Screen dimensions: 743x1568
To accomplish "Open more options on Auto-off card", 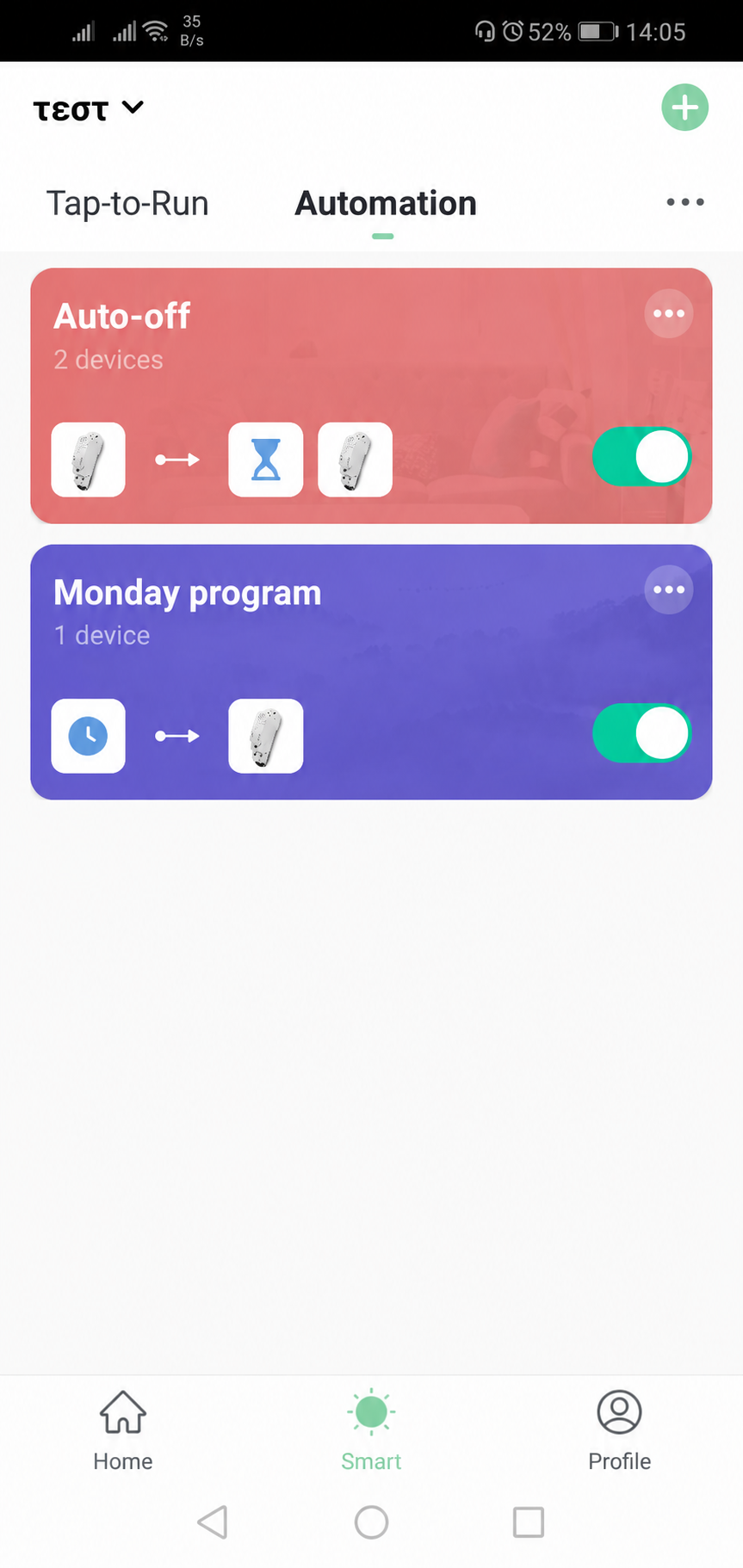I will coord(668,314).
